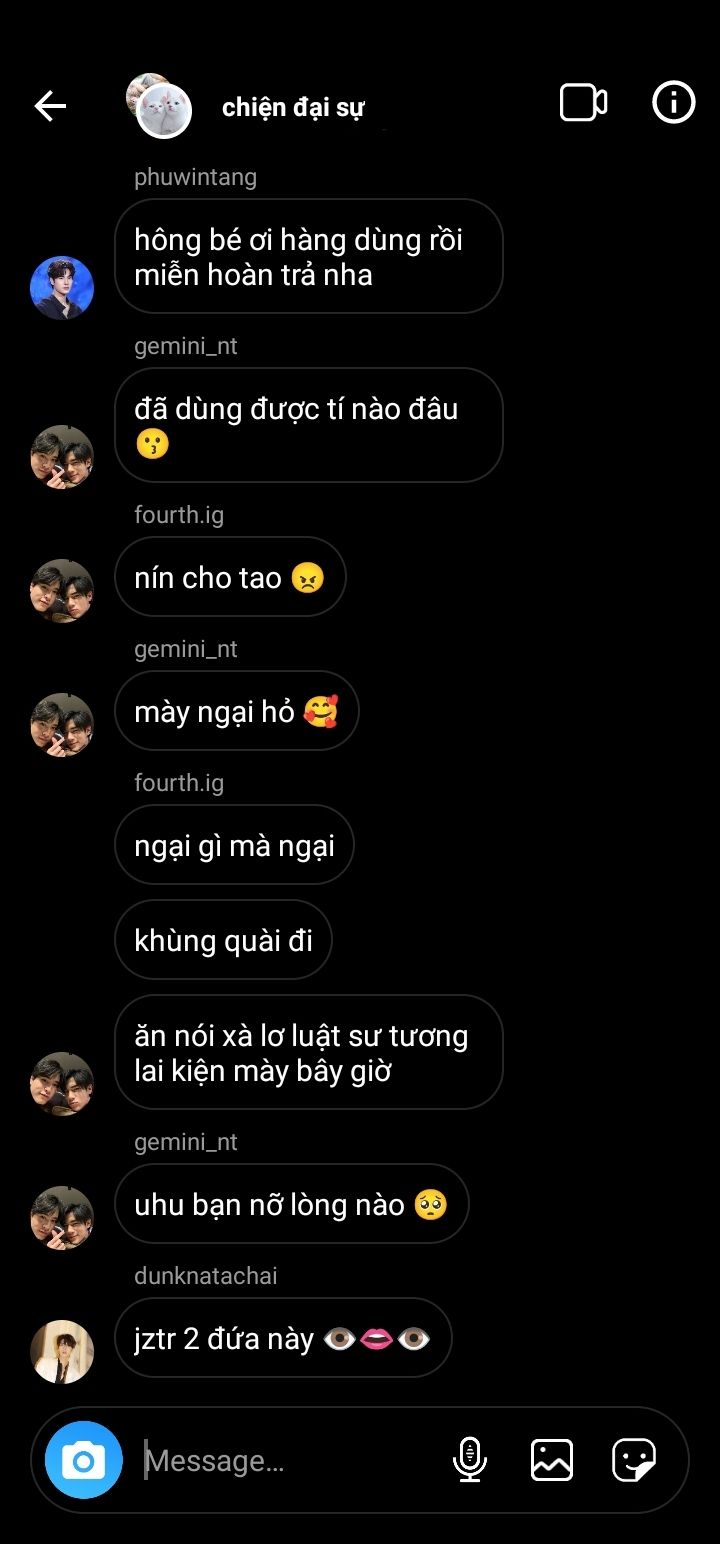
Task: Tap fourth.ig's avatar beside 'nín cho tao'
Action: pyautogui.click(x=62, y=591)
